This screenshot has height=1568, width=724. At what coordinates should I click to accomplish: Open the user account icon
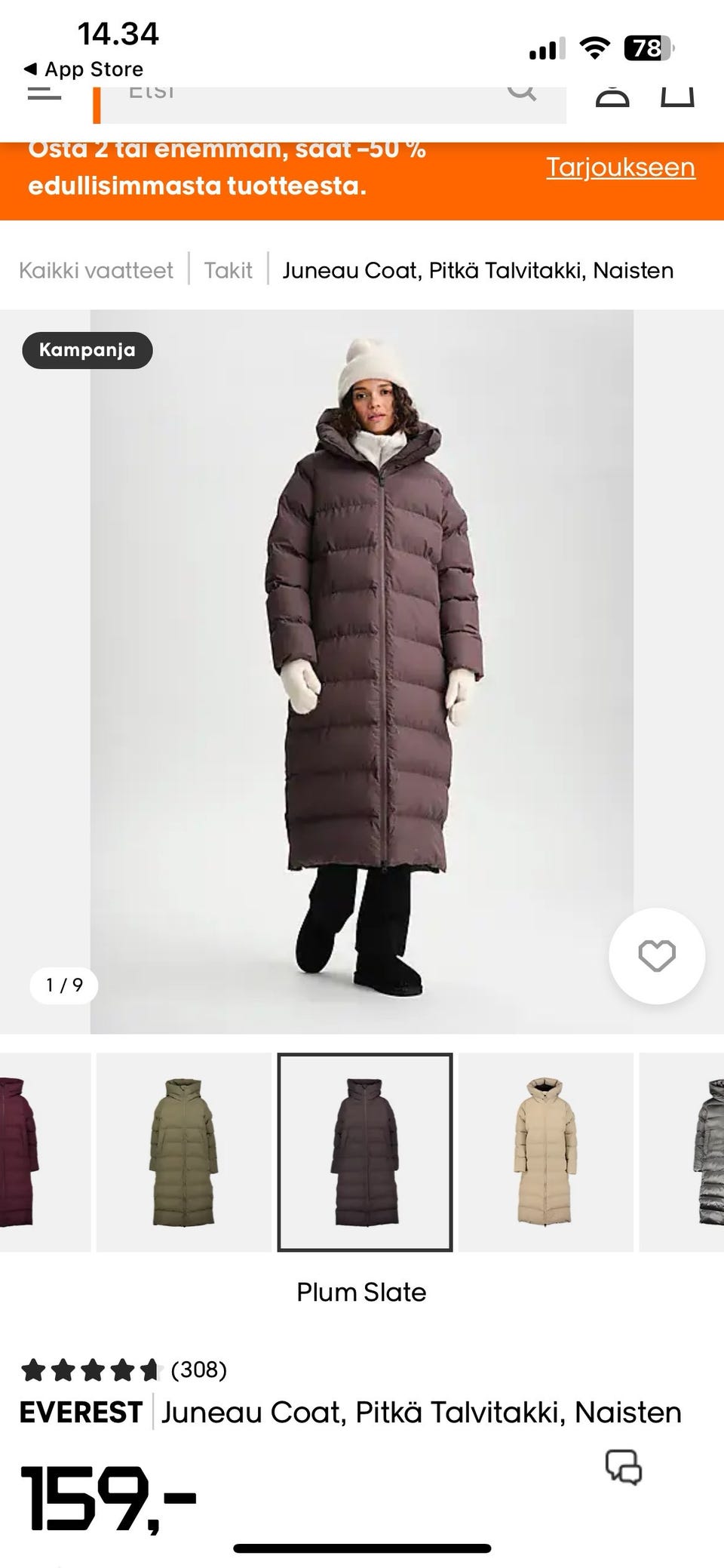pyautogui.click(x=612, y=94)
